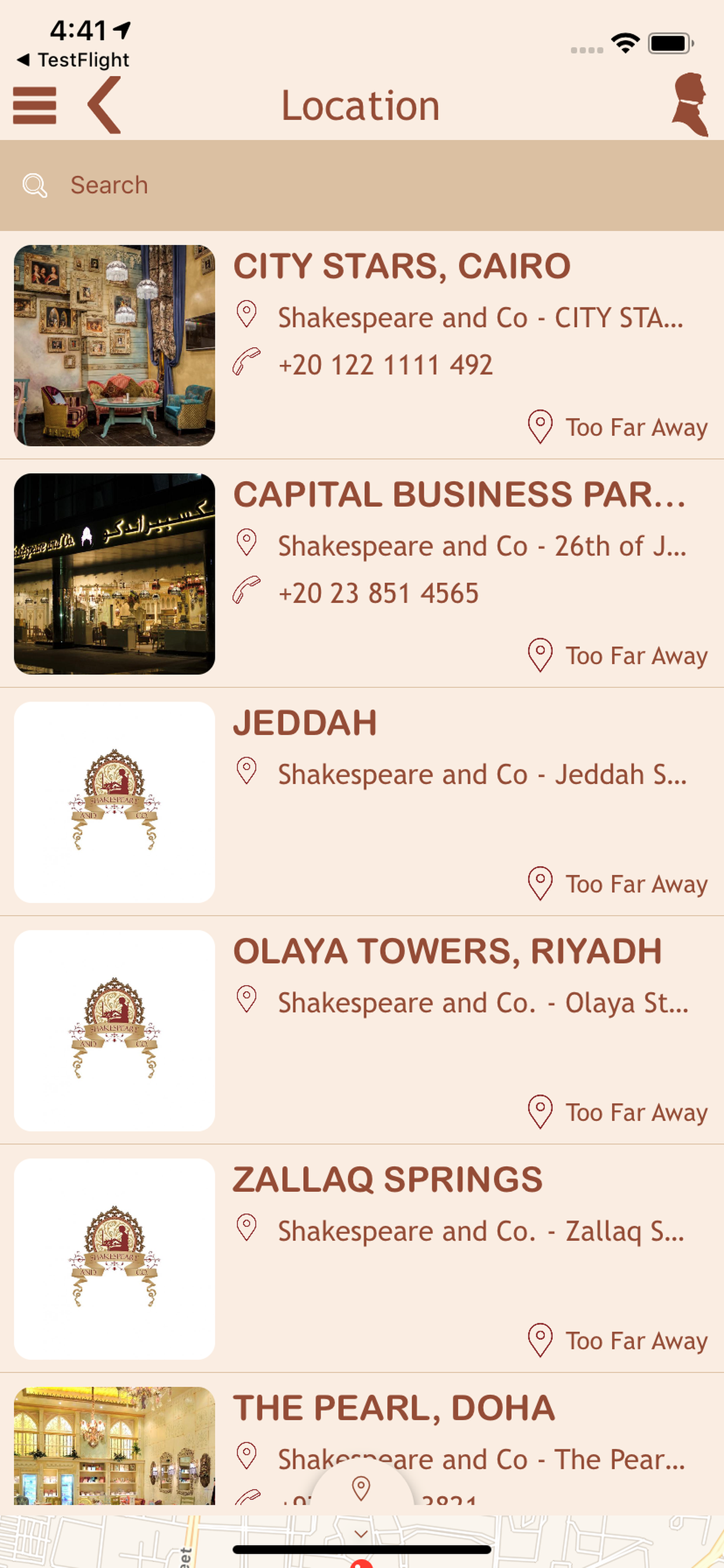Dial +20 23 851 4565
The width and height of the screenshot is (724, 1568).
[378, 593]
